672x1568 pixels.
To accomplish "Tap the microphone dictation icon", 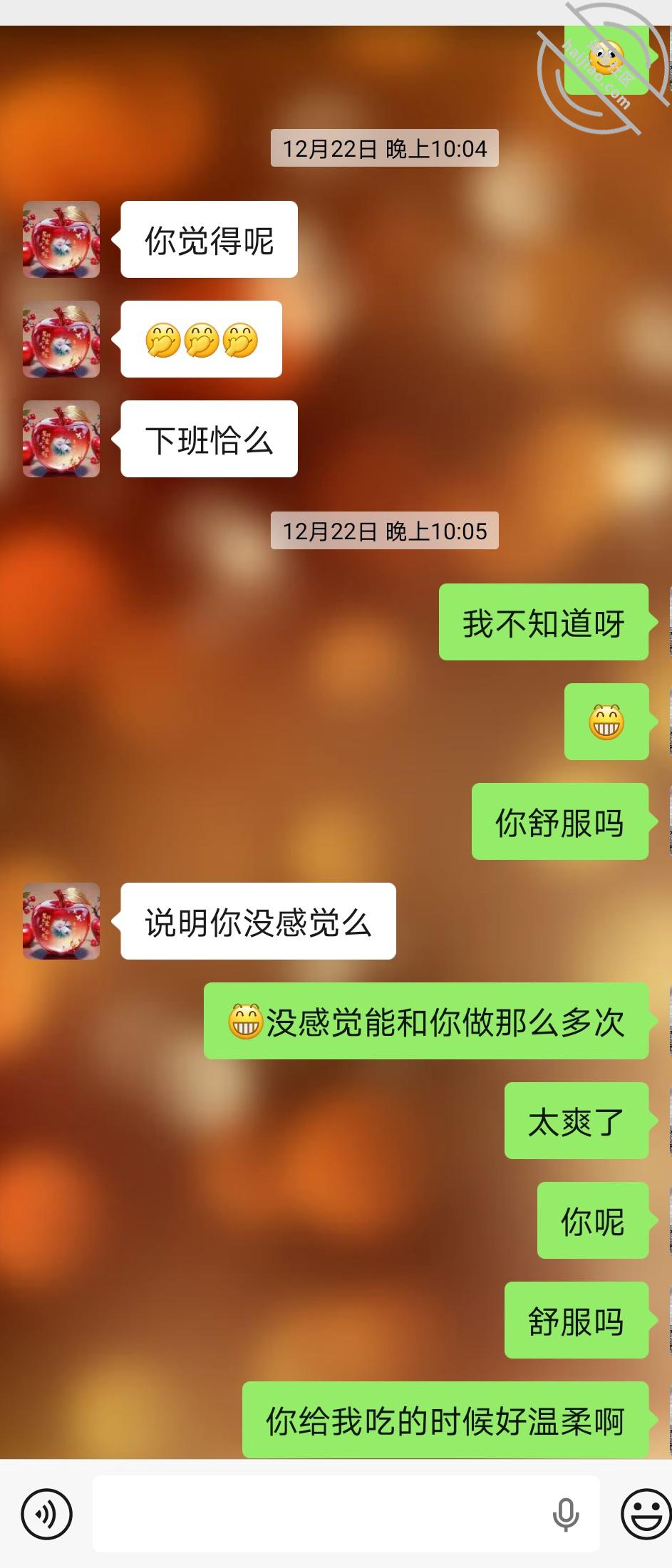I will click(x=566, y=1514).
